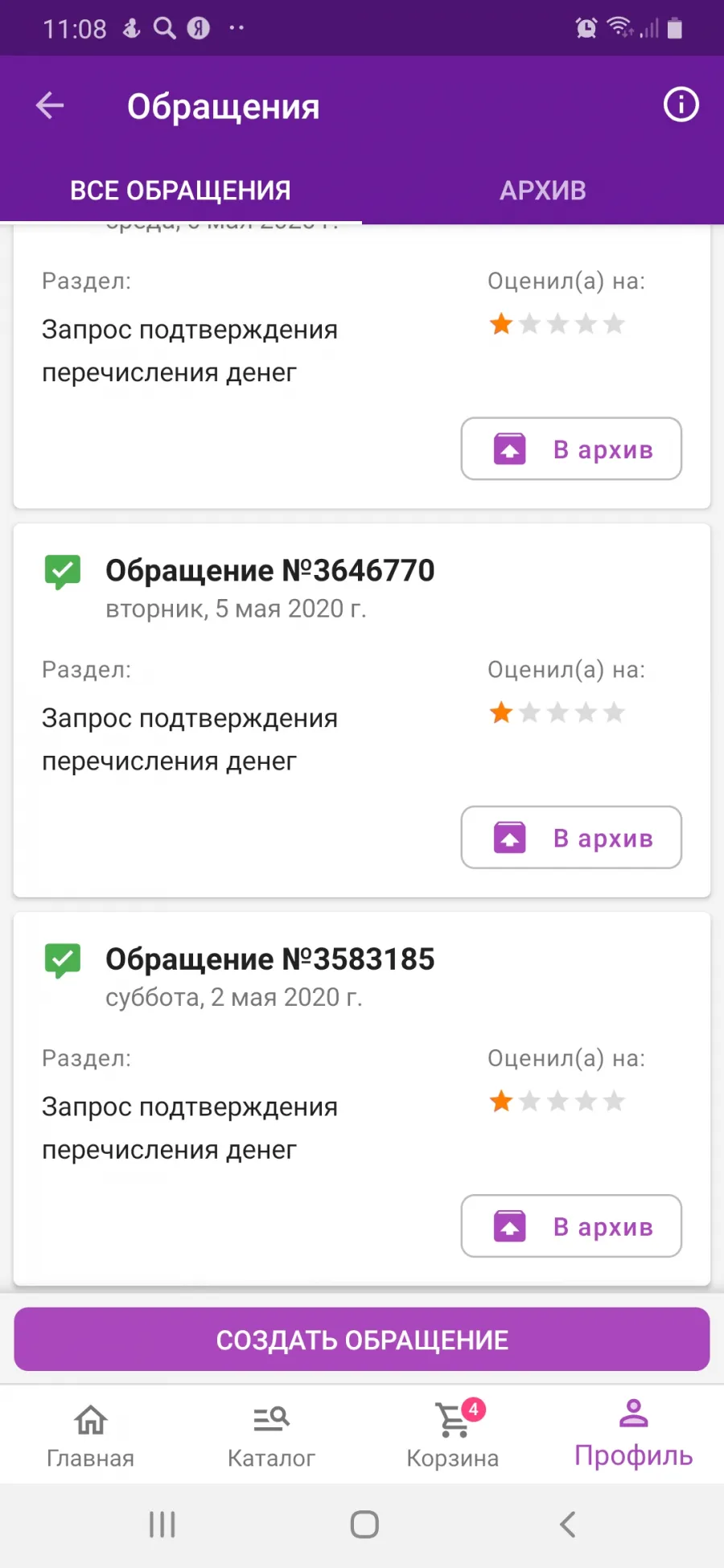Switch to the Архив tab
724x1568 pixels.
click(x=543, y=191)
